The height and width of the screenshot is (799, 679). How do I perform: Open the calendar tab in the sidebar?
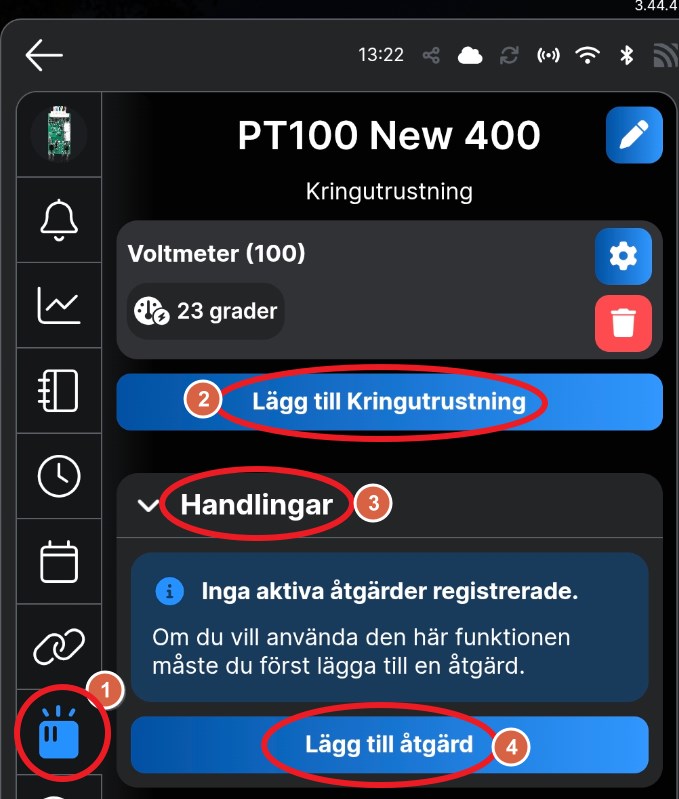tap(59, 561)
